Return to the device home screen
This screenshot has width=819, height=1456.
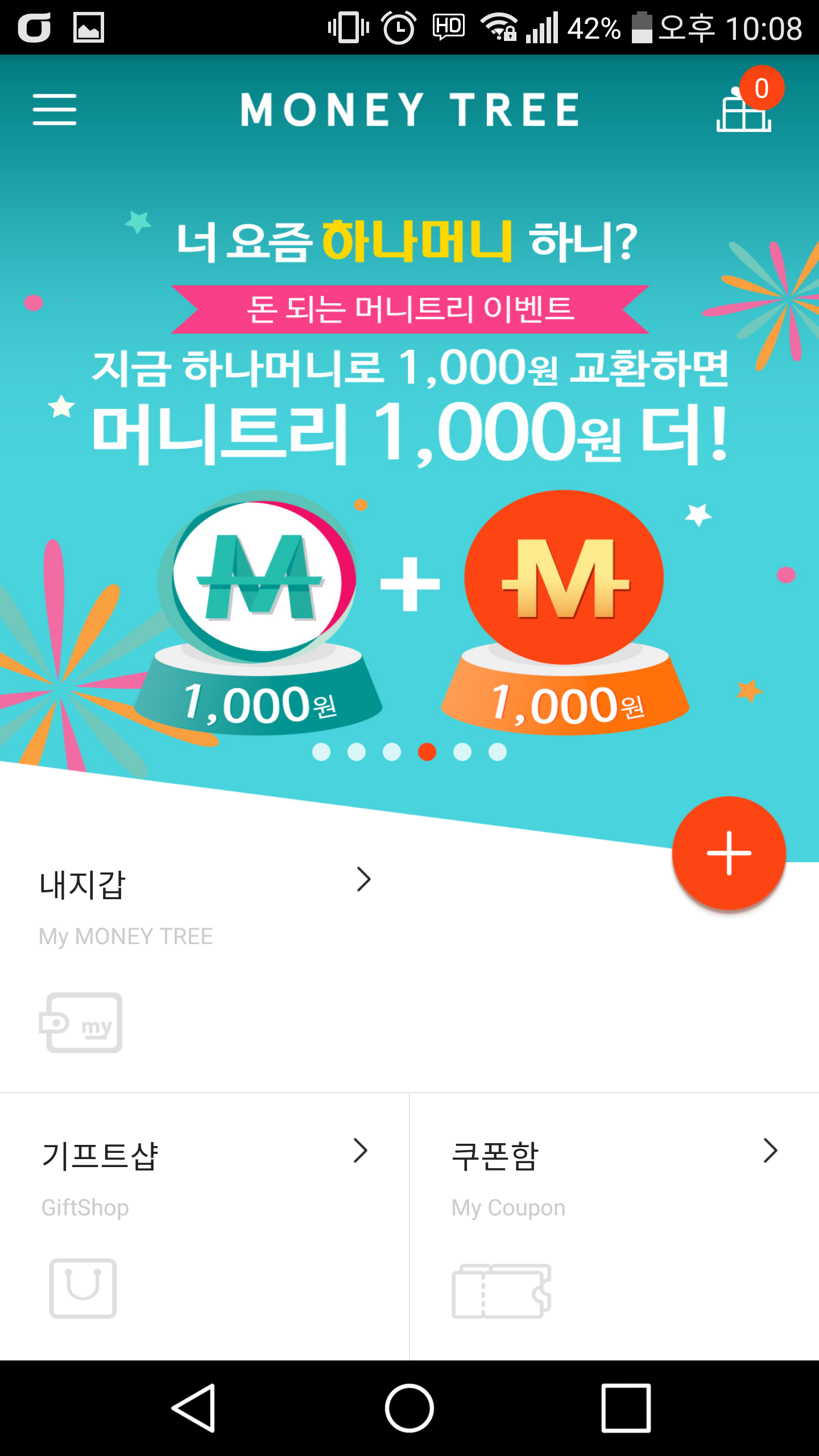[x=409, y=1408]
